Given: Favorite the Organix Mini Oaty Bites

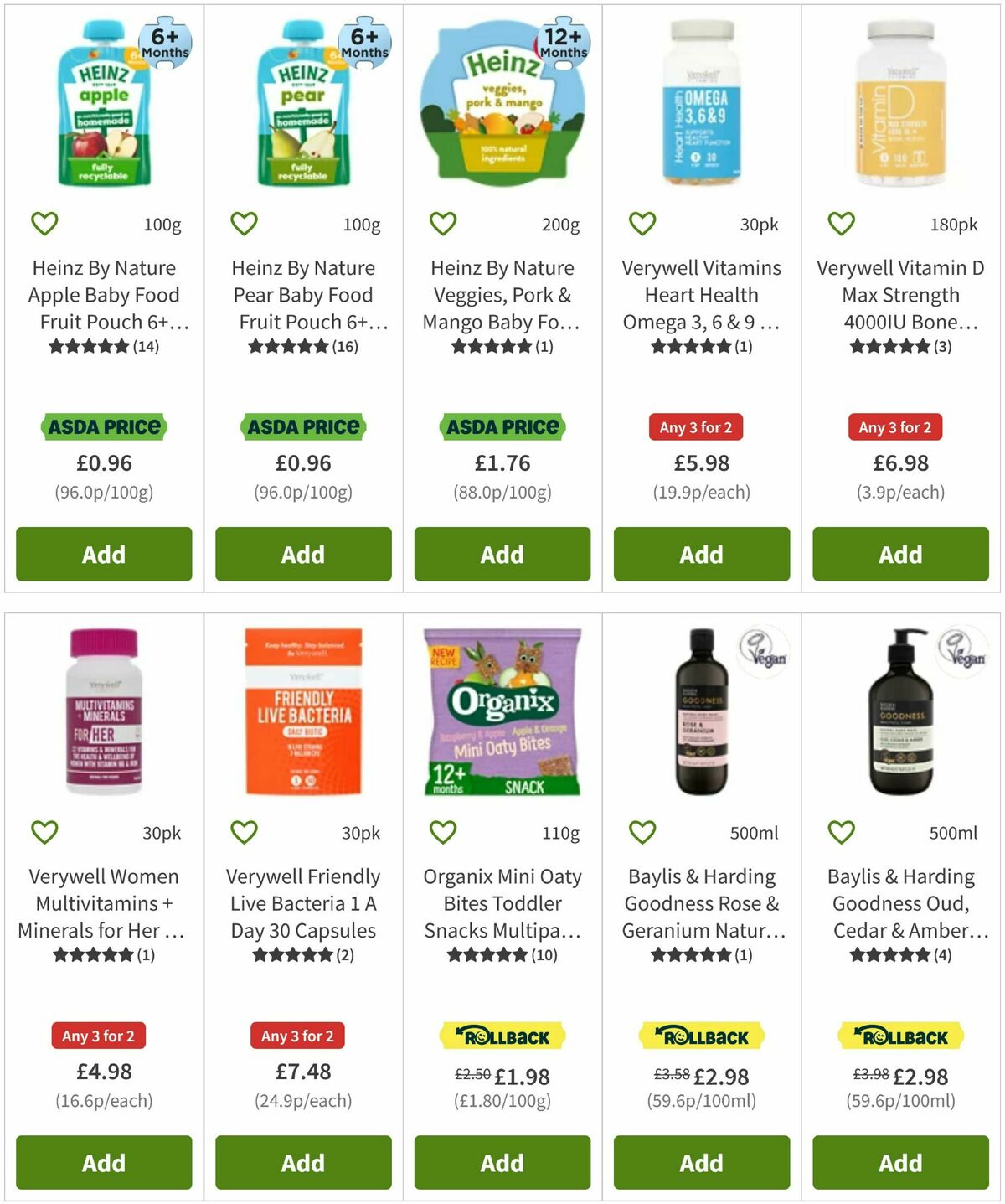Looking at the screenshot, I should coord(442,832).
